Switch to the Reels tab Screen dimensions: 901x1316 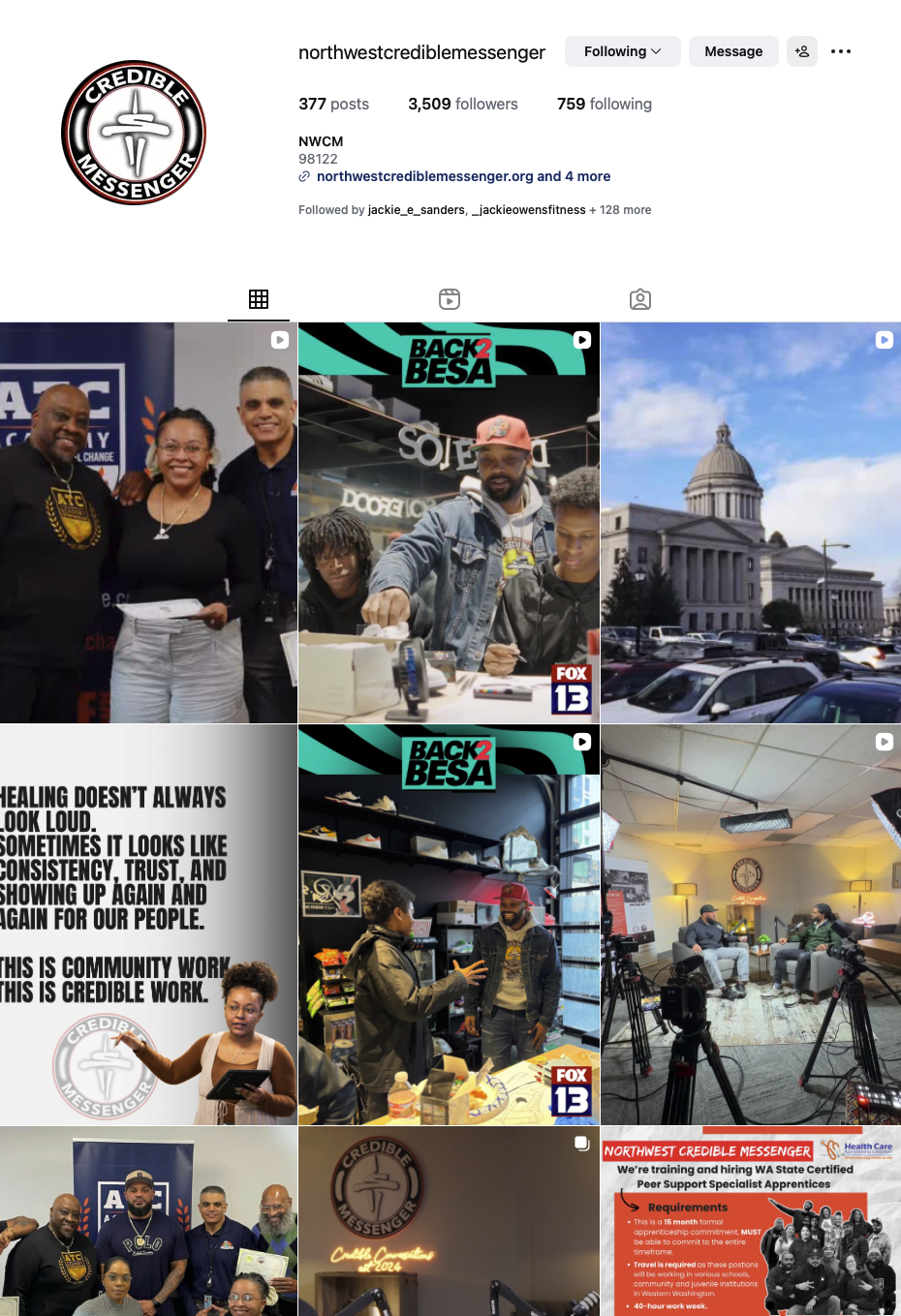[x=450, y=299]
